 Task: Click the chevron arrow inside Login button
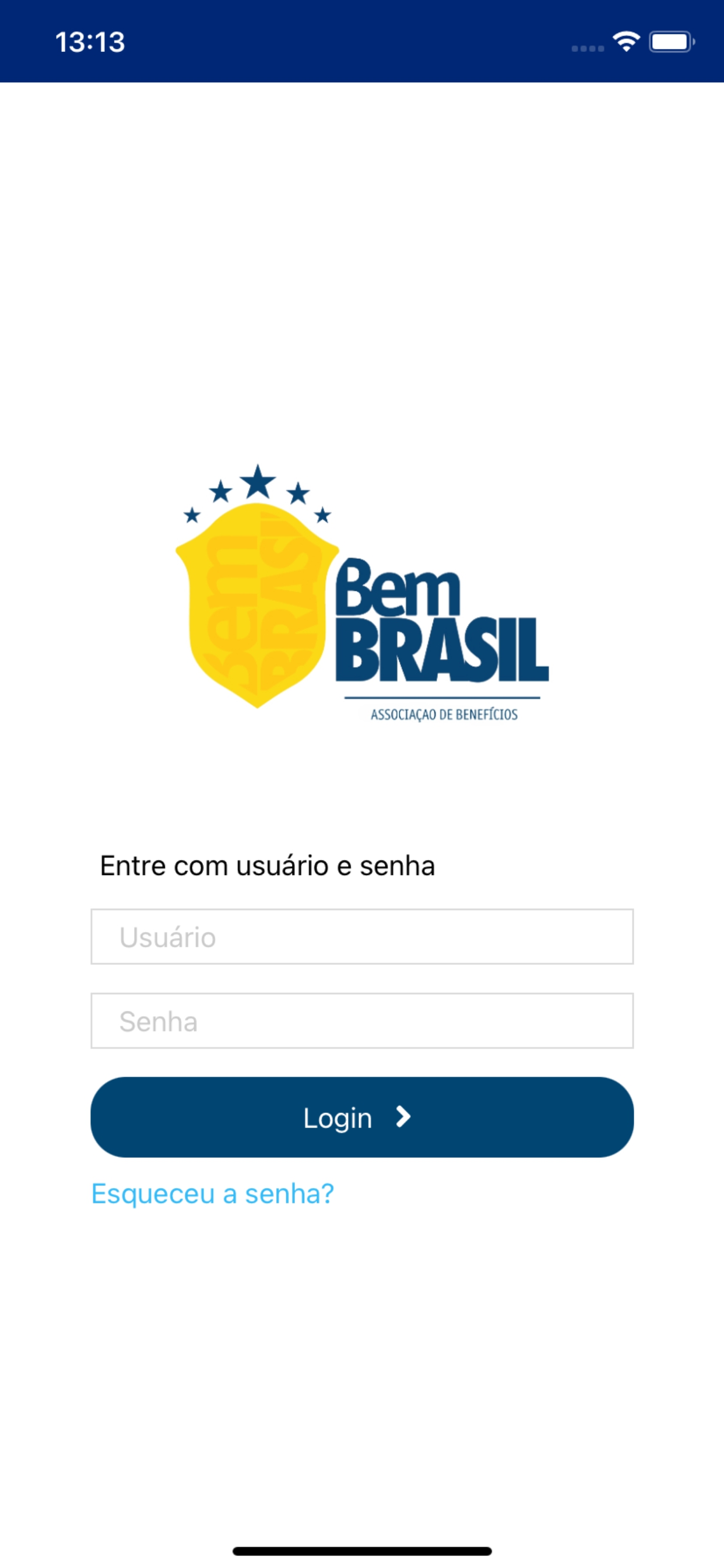pyautogui.click(x=403, y=1118)
